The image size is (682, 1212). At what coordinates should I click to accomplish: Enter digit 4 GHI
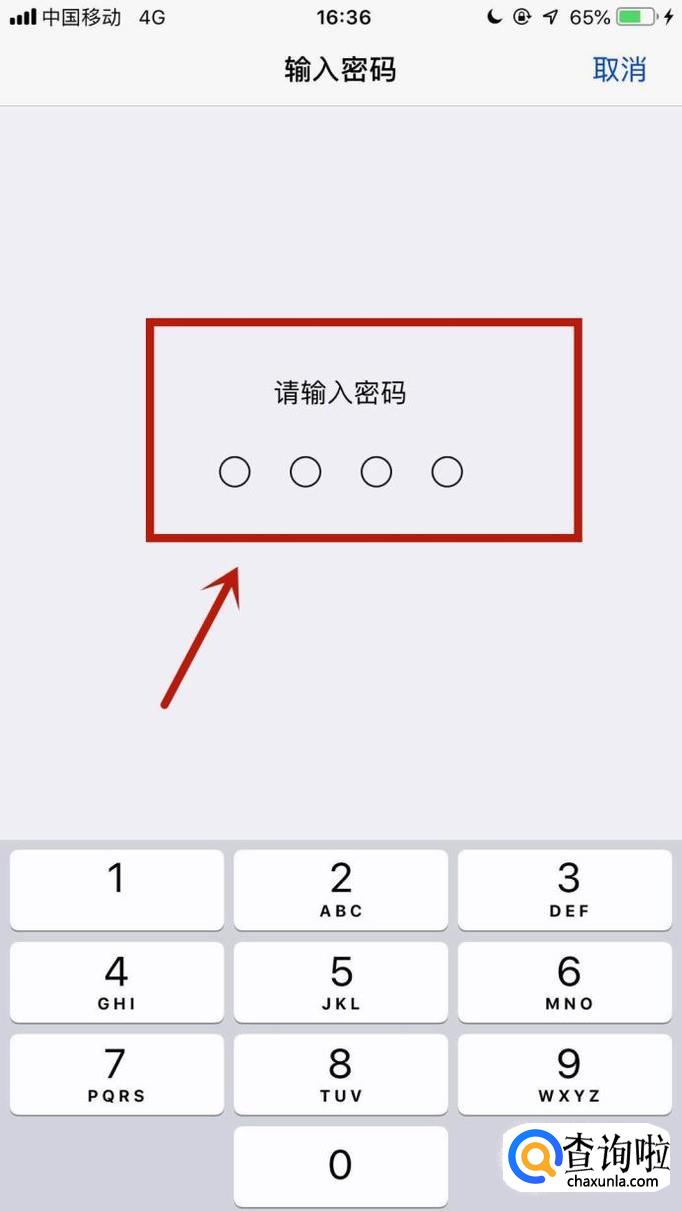point(117,982)
